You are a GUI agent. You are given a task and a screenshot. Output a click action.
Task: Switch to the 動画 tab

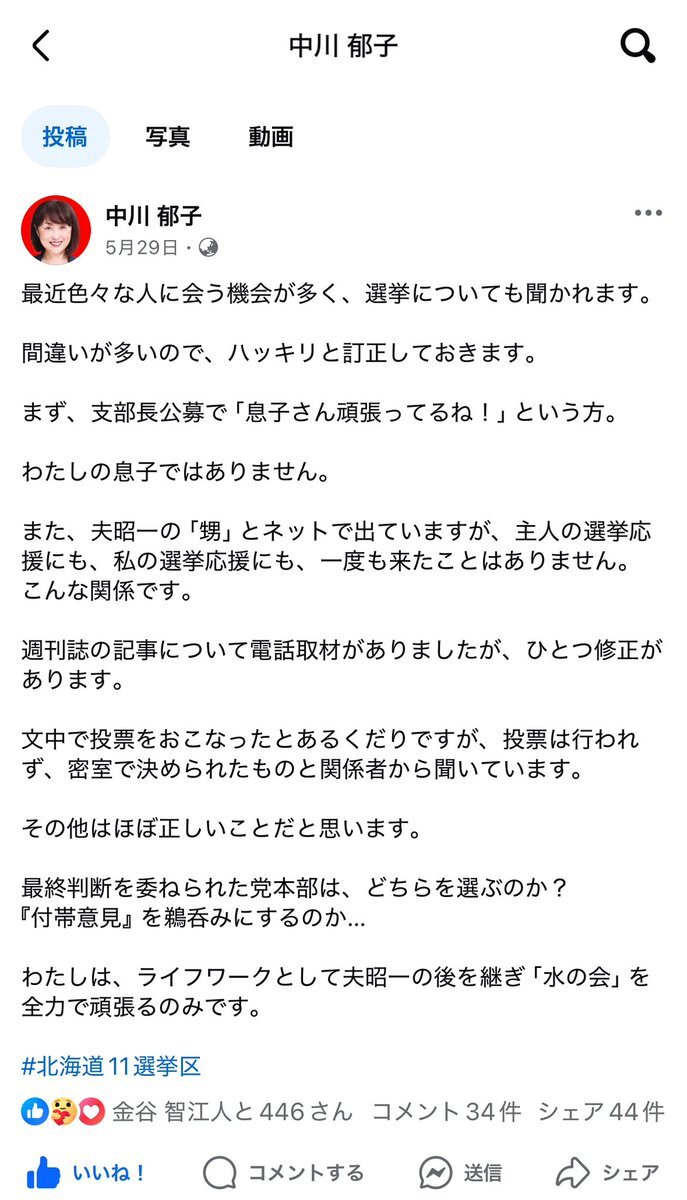pyautogui.click(x=271, y=137)
